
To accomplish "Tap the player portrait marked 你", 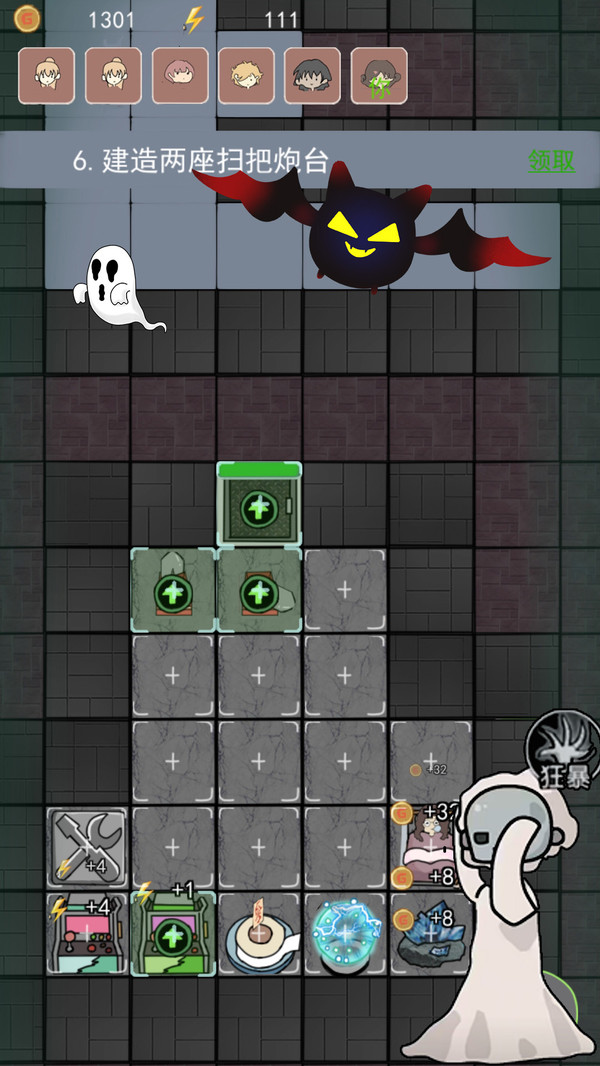I will [379, 76].
